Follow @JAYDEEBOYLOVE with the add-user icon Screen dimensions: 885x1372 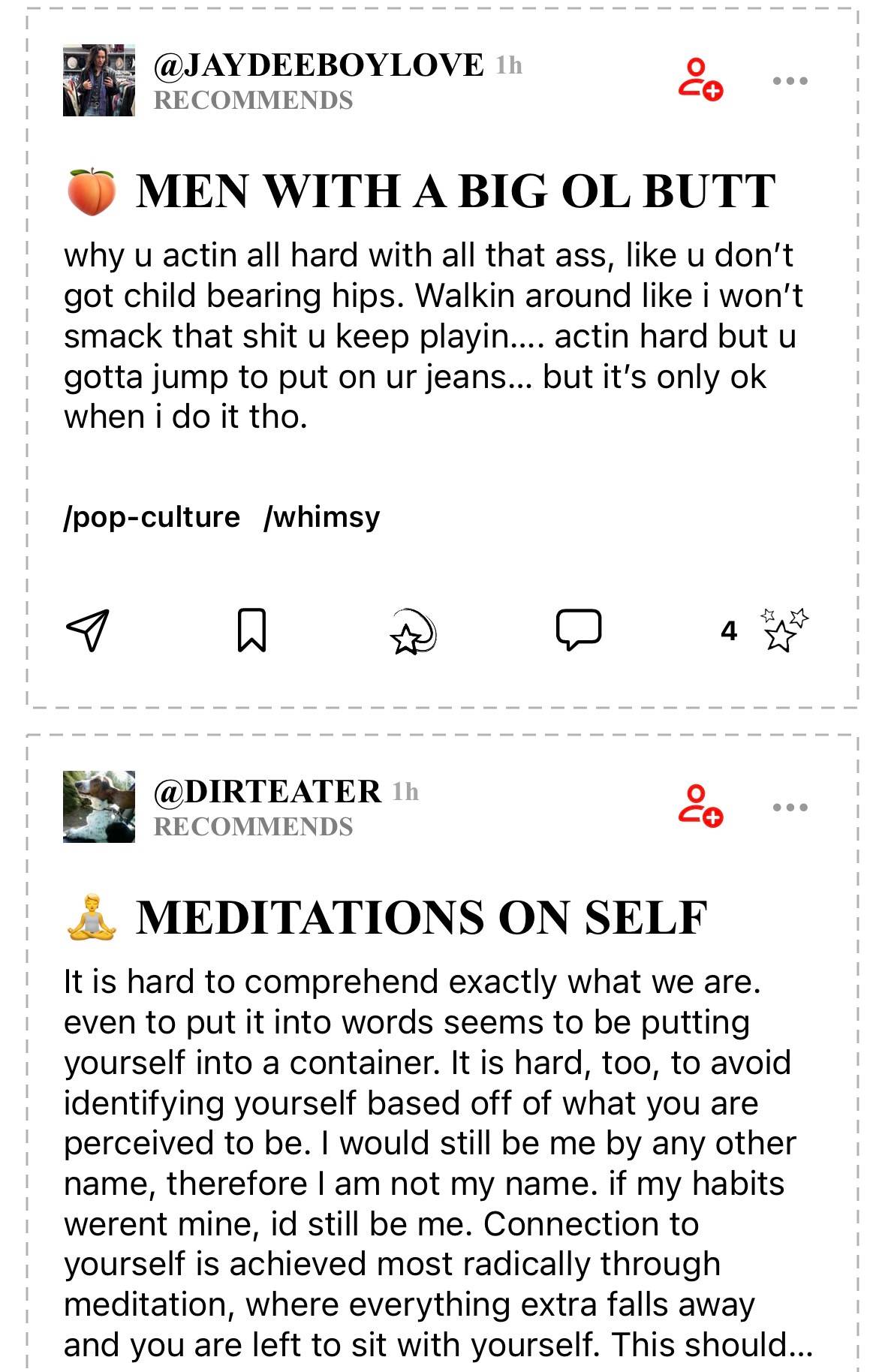pyautogui.click(x=700, y=80)
